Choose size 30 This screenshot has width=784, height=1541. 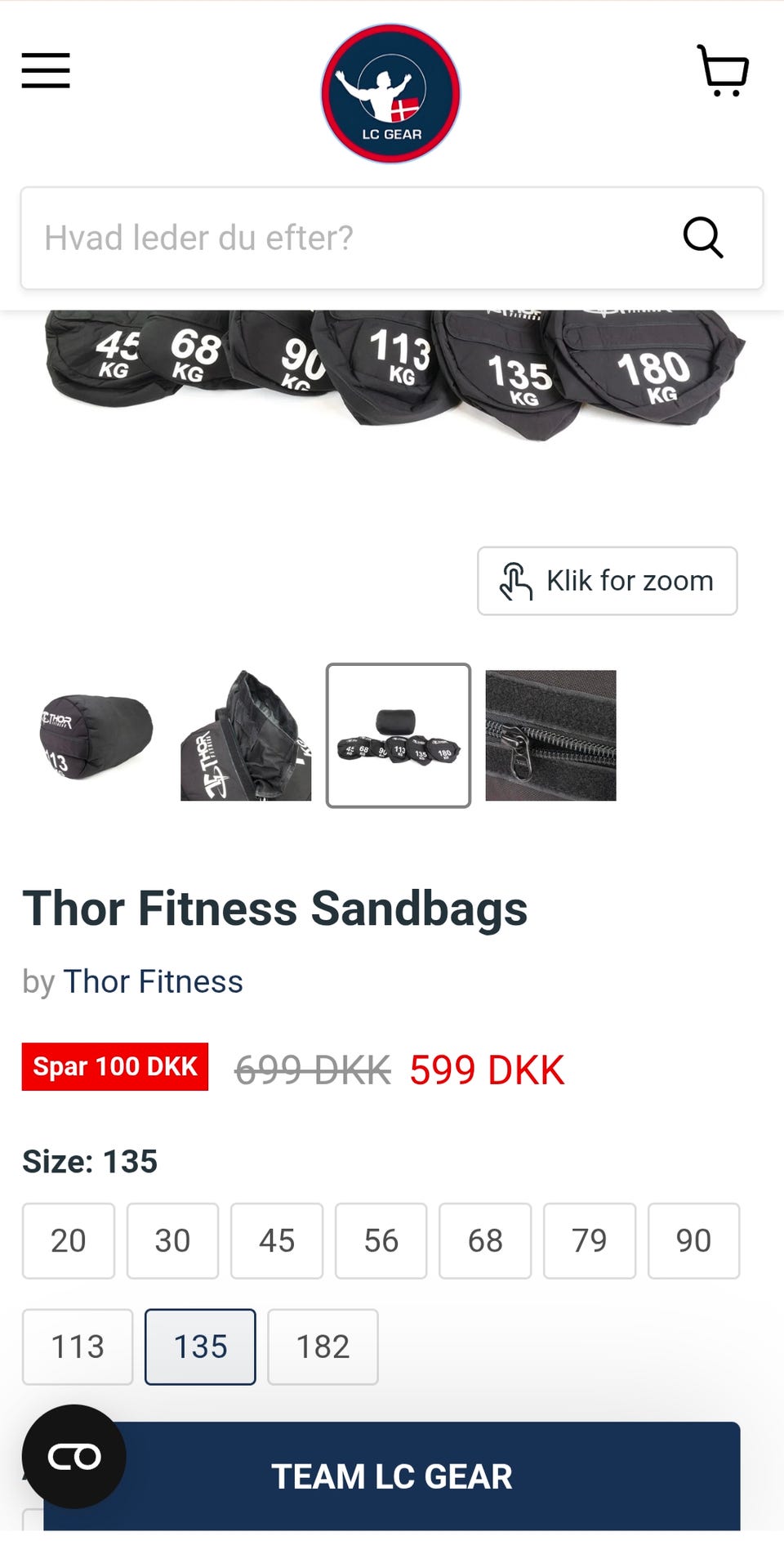pyautogui.click(x=172, y=1240)
